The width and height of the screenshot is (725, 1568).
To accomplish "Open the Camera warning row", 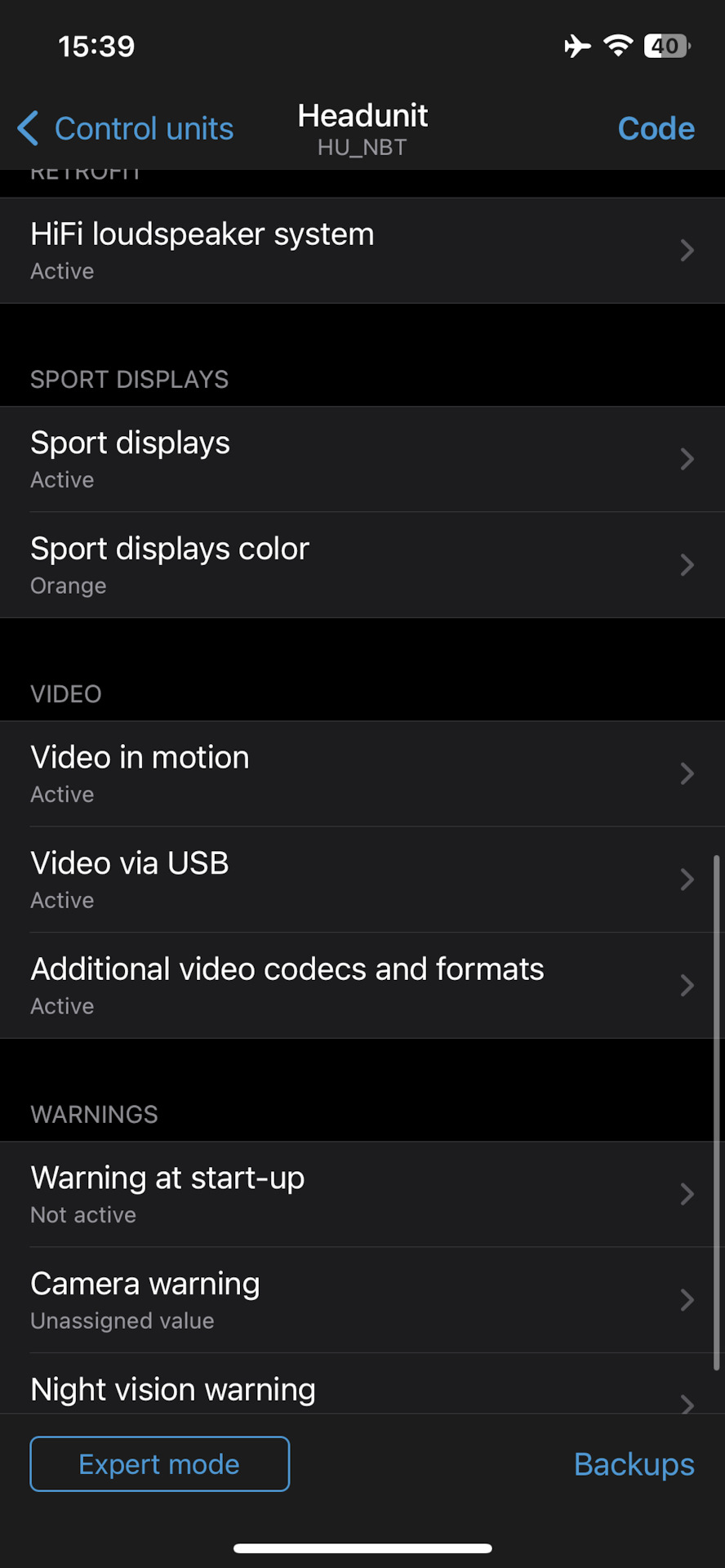I will [x=362, y=1300].
